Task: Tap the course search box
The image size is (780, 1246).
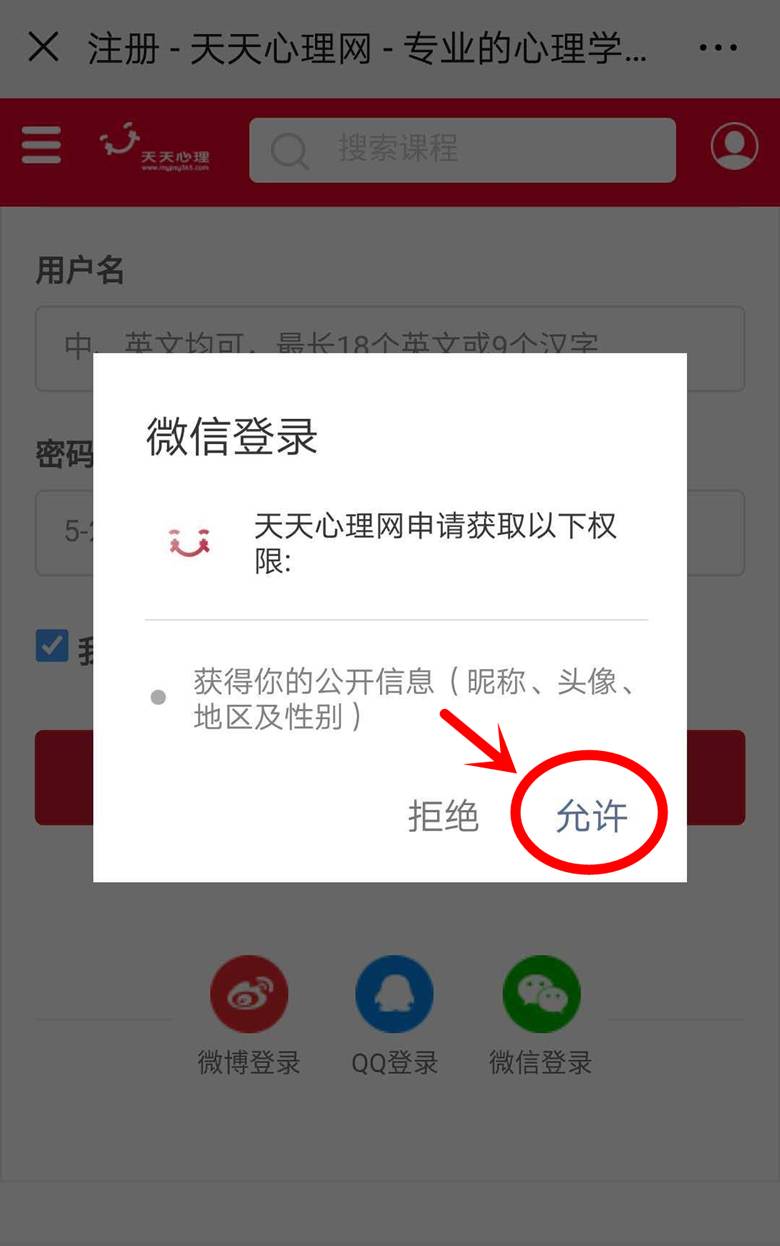Action: 462,150
